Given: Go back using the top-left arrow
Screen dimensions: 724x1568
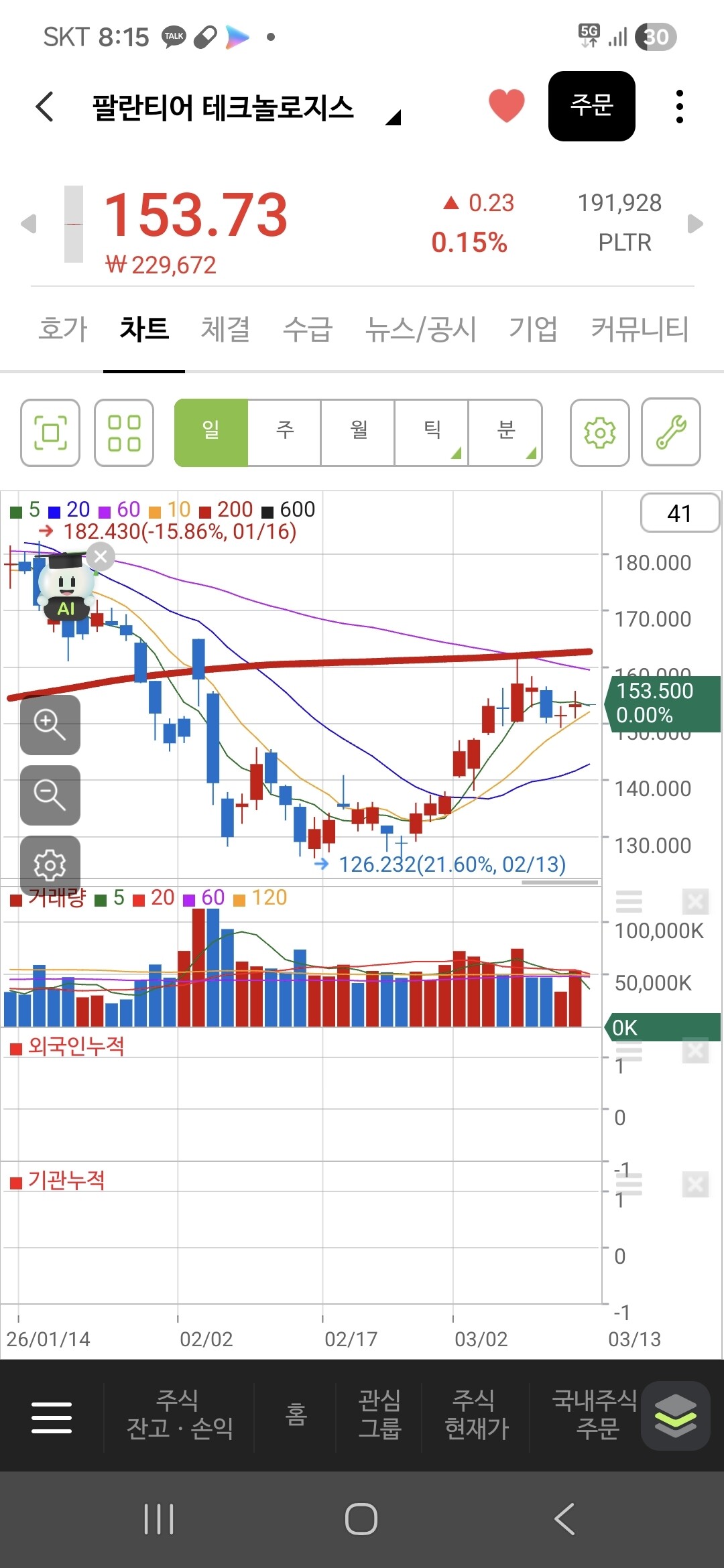Looking at the screenshot, I should tap(45, 107).
